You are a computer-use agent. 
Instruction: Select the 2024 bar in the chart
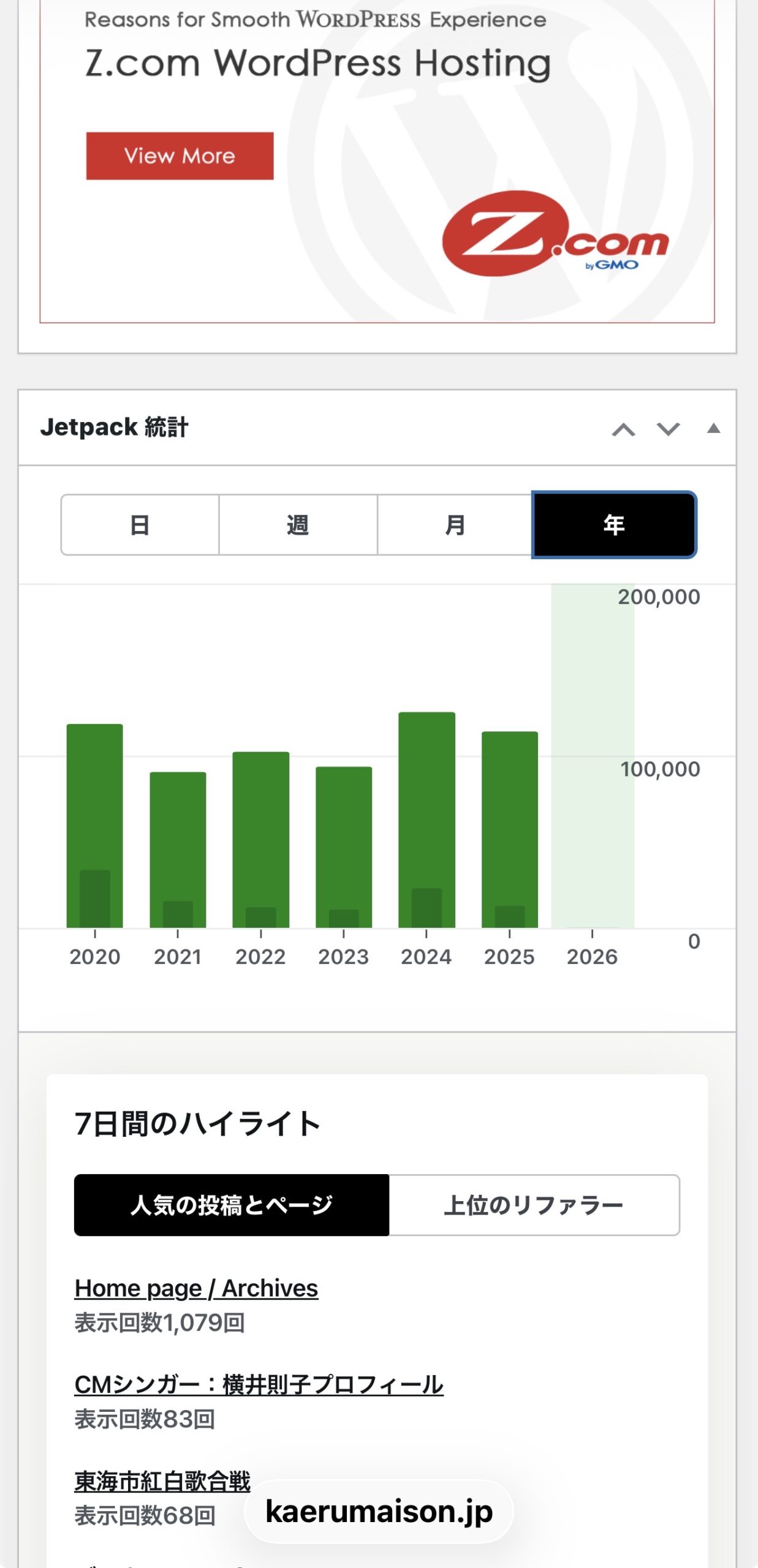point(426,820)
